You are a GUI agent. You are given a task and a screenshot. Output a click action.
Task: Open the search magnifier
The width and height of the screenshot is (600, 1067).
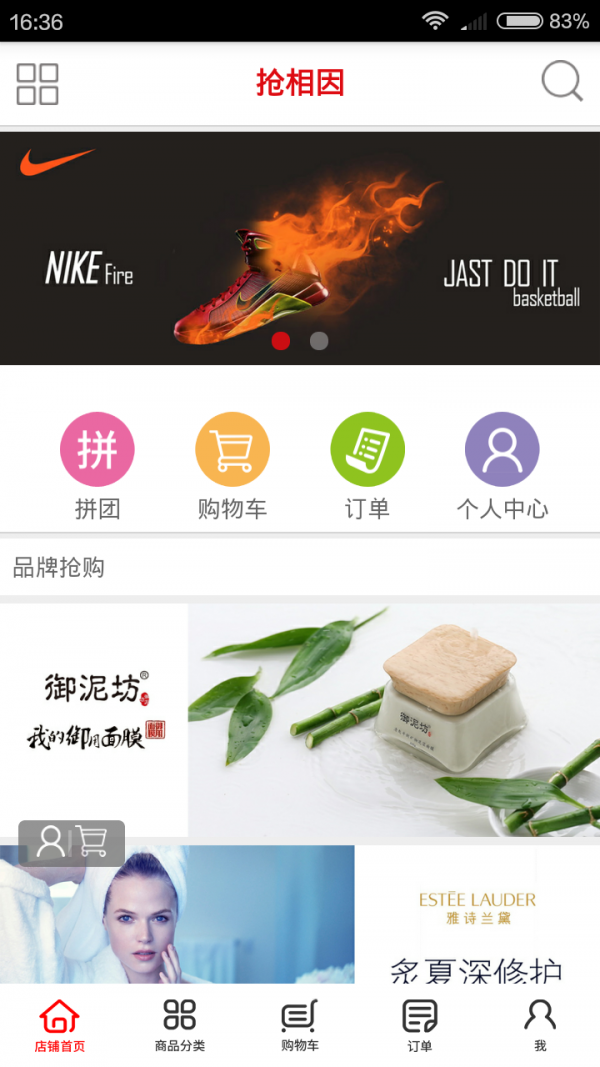(x=561, y=82)
